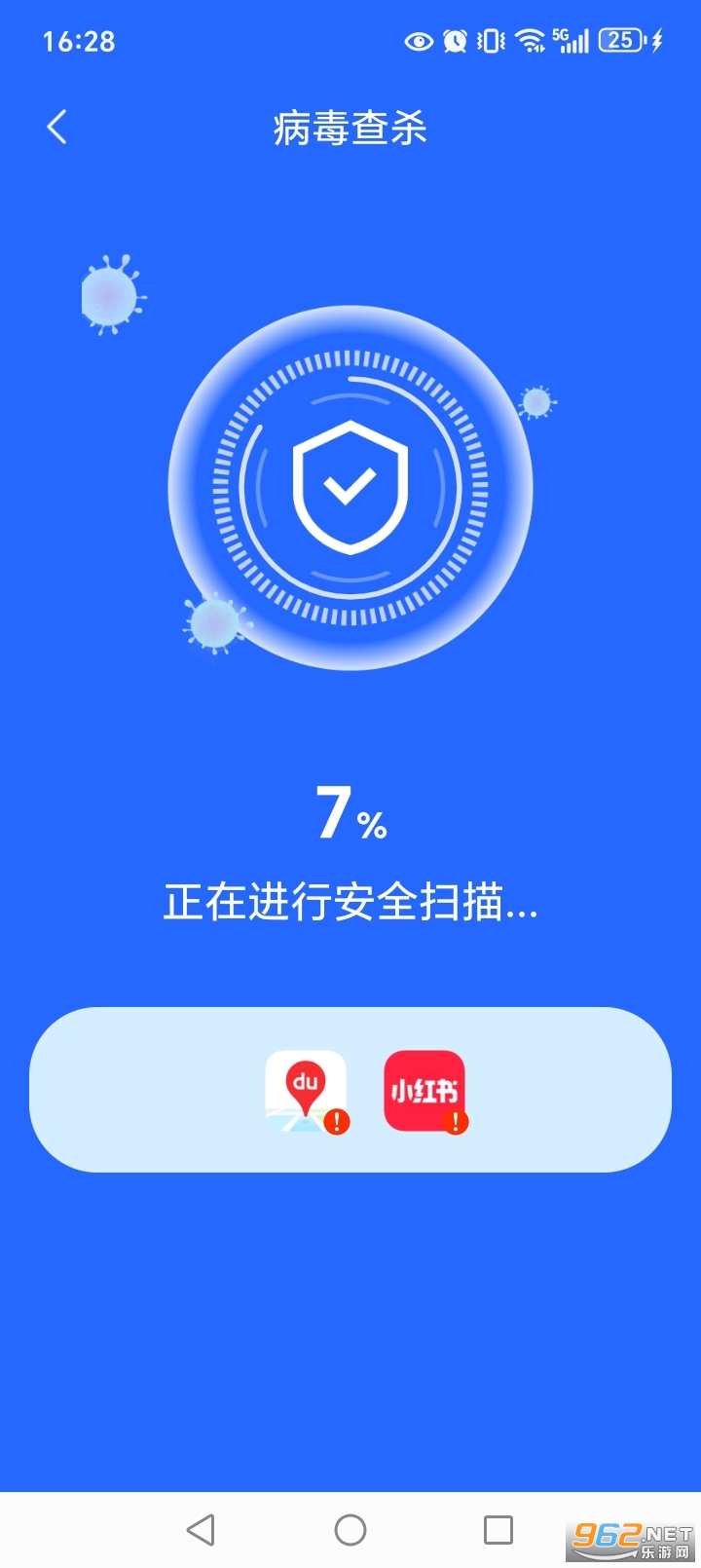Viewport: 701px width, 1568px height.
Task: Tap the battery charging indicator showing 25
Action: click(620, 40)
